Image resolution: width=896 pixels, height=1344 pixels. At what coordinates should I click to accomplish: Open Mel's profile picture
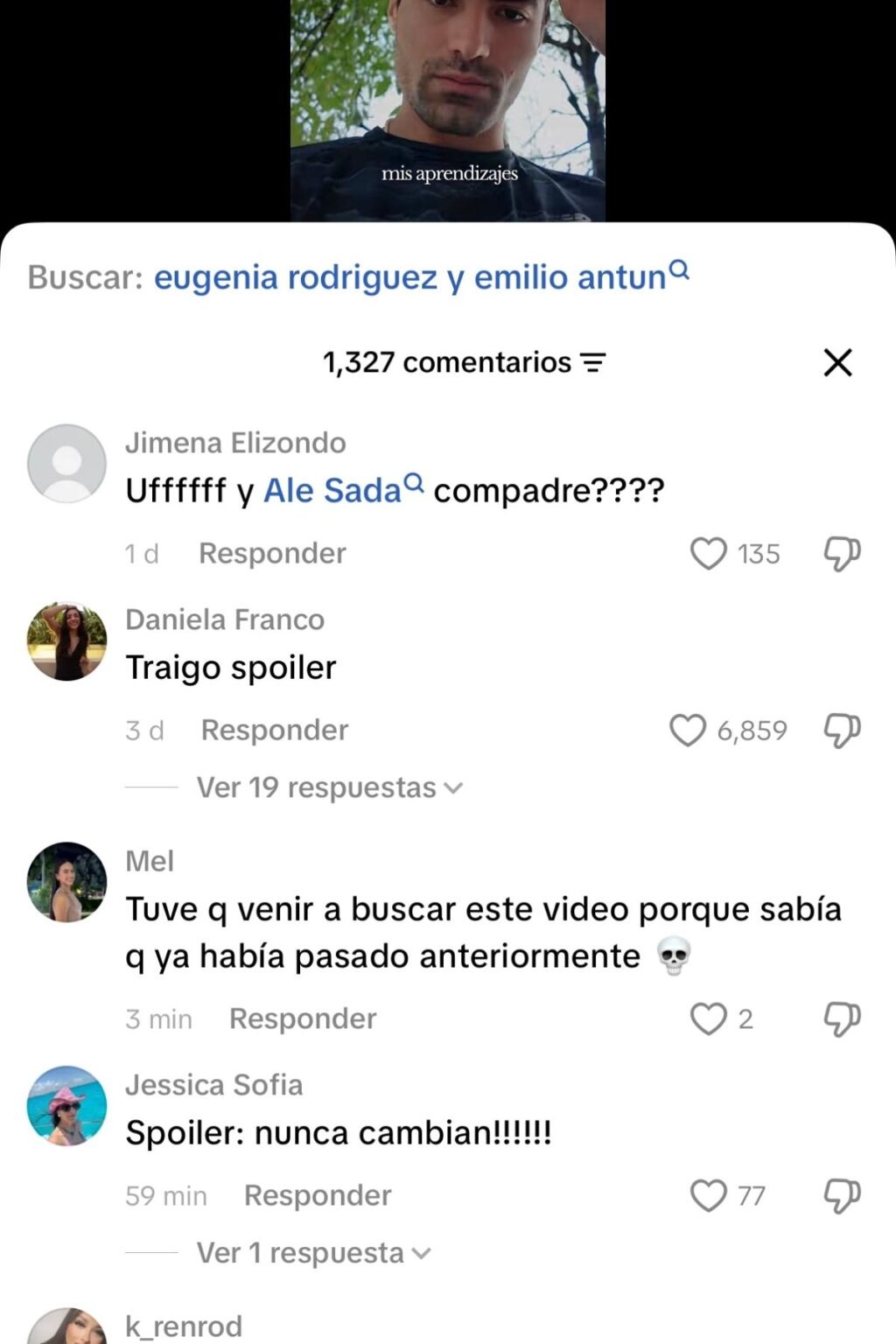tap(67, 882)
